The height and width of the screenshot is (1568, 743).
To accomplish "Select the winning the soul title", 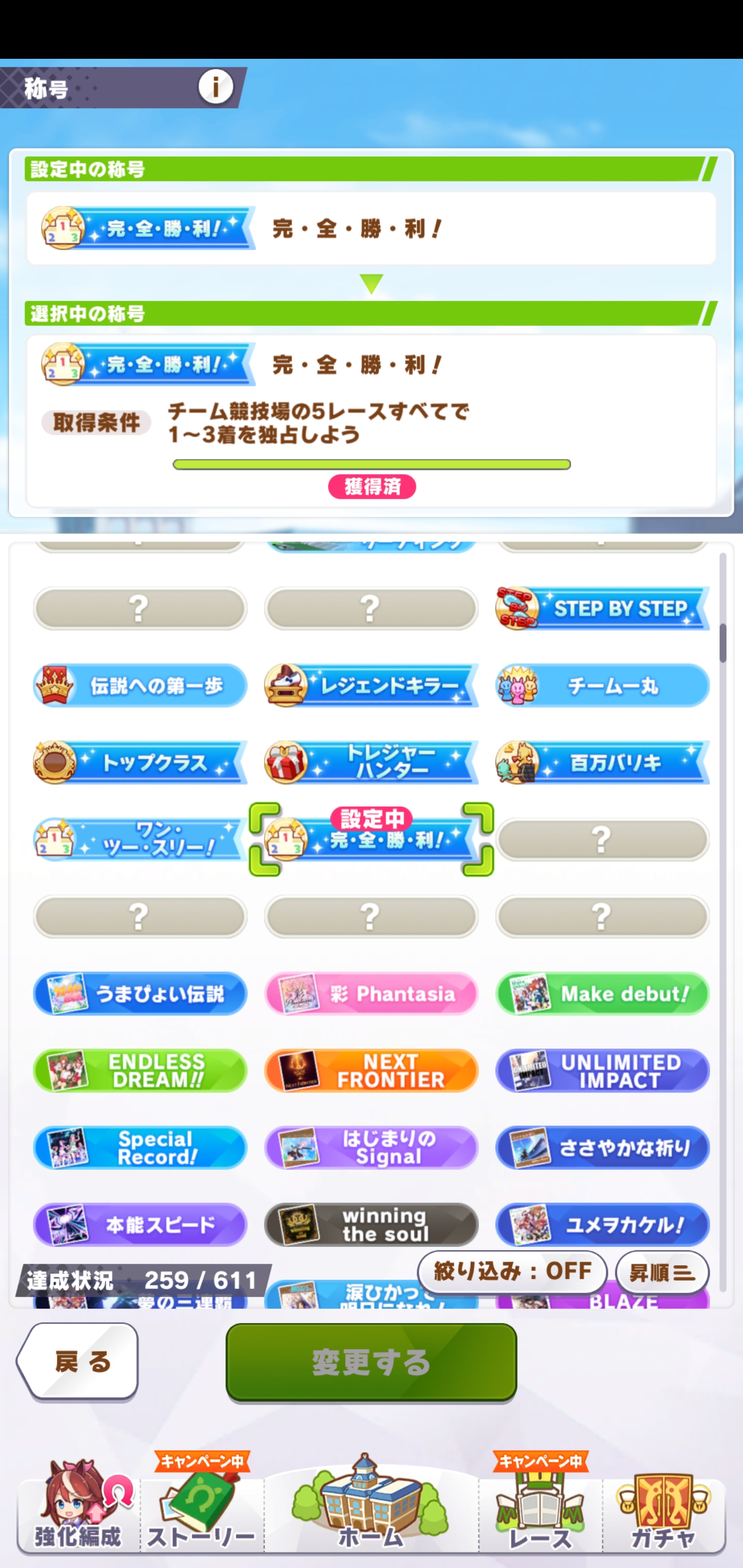I will tap(371, 1224).
